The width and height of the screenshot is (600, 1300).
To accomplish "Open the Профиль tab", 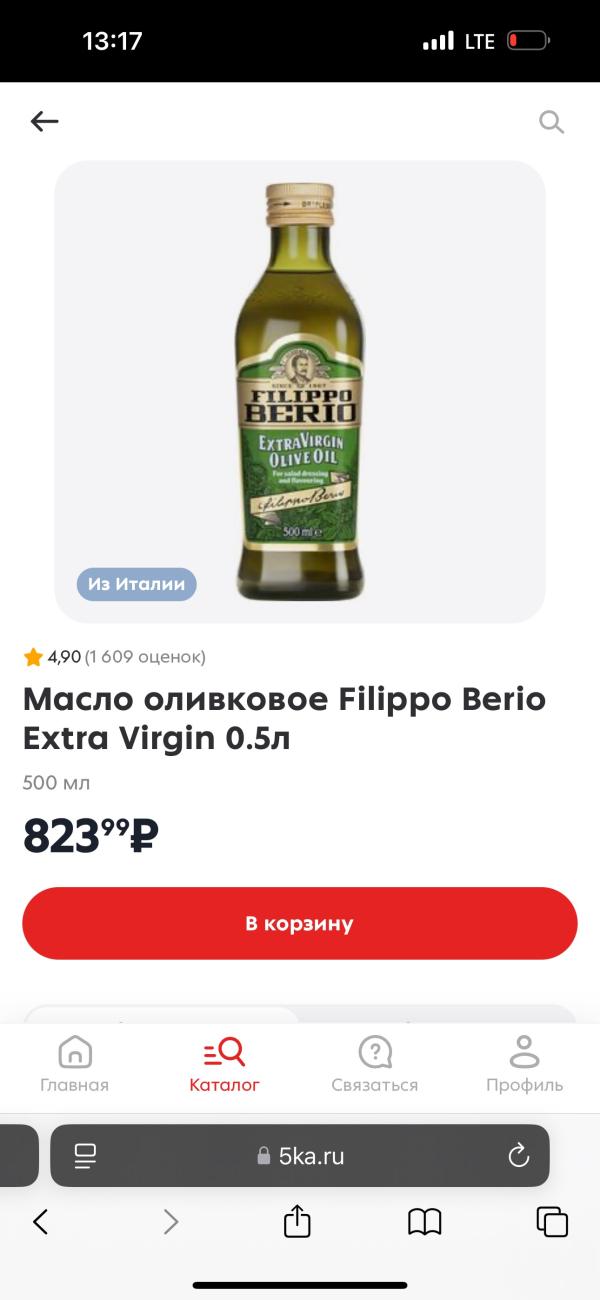I will click(x=524, y=1064).
